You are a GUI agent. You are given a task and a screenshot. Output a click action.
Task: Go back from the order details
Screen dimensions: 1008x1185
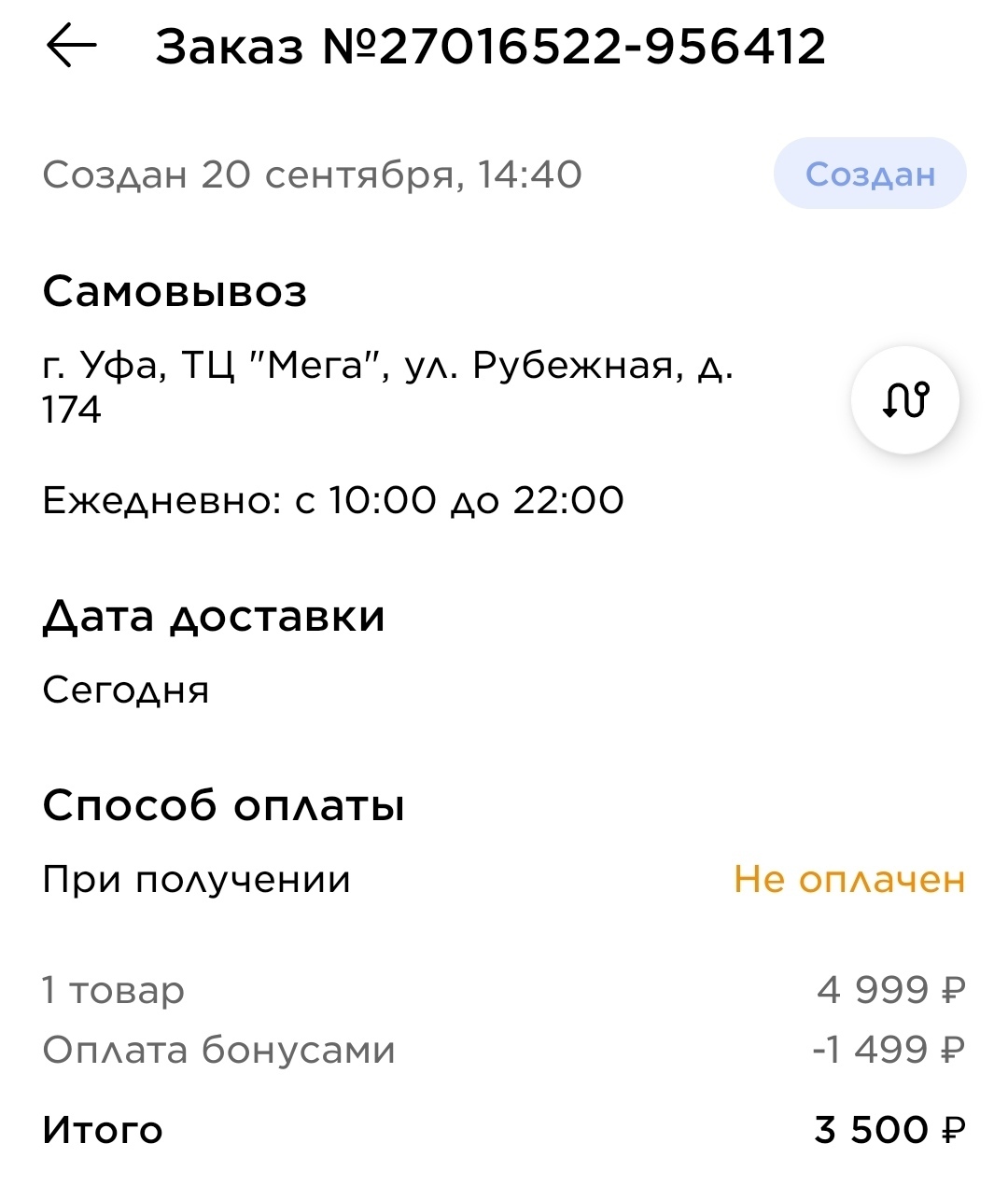pyautogui.click(x=71, y=47)
